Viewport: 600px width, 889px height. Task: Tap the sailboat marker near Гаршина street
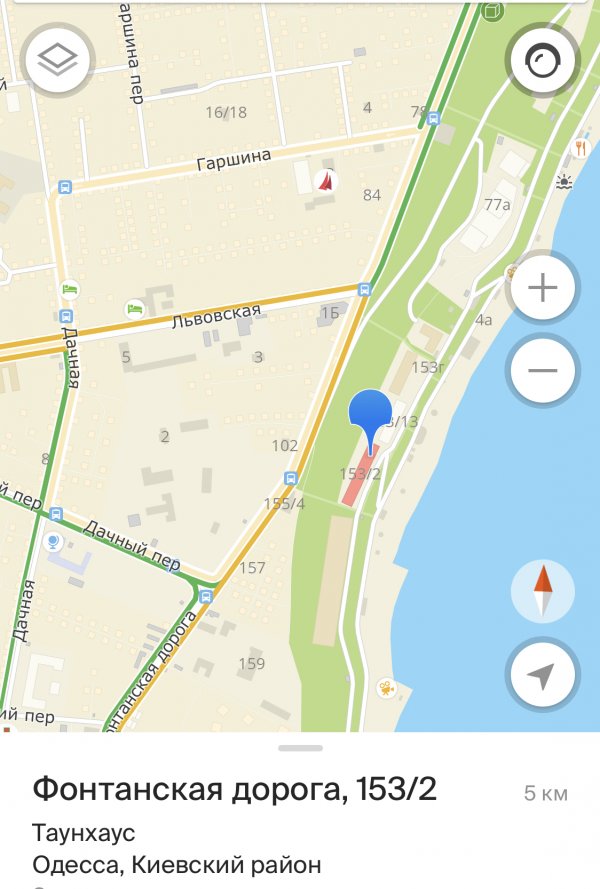pyautogui.click(x=324, y=180)
